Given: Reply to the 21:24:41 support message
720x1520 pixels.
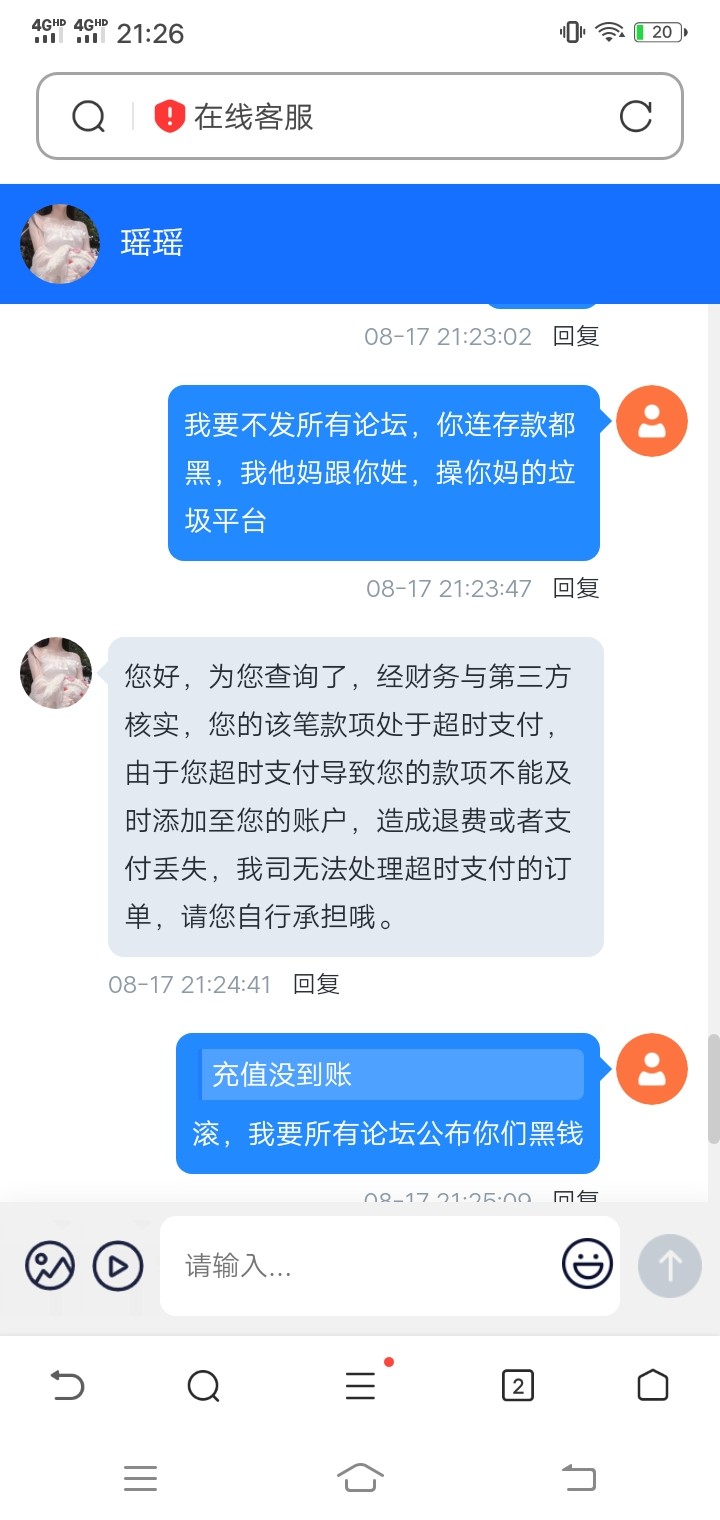Looking at the screenshot, I should click(316, 984).
